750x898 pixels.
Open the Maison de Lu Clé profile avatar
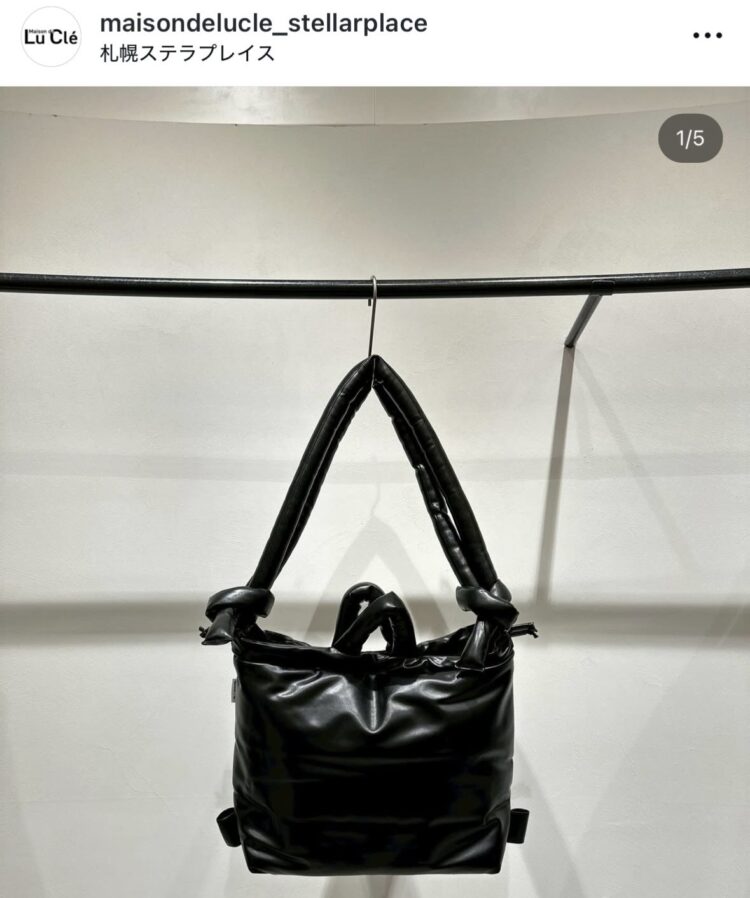point(51,37)
